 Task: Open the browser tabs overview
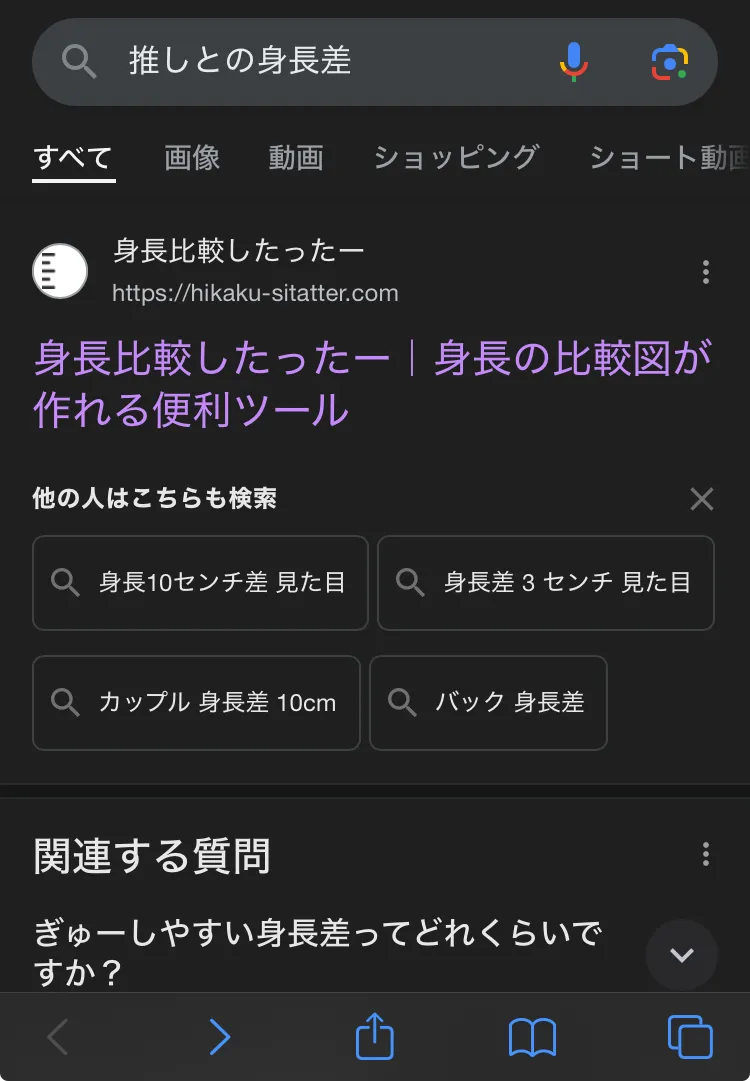[x=690, y=1036]
